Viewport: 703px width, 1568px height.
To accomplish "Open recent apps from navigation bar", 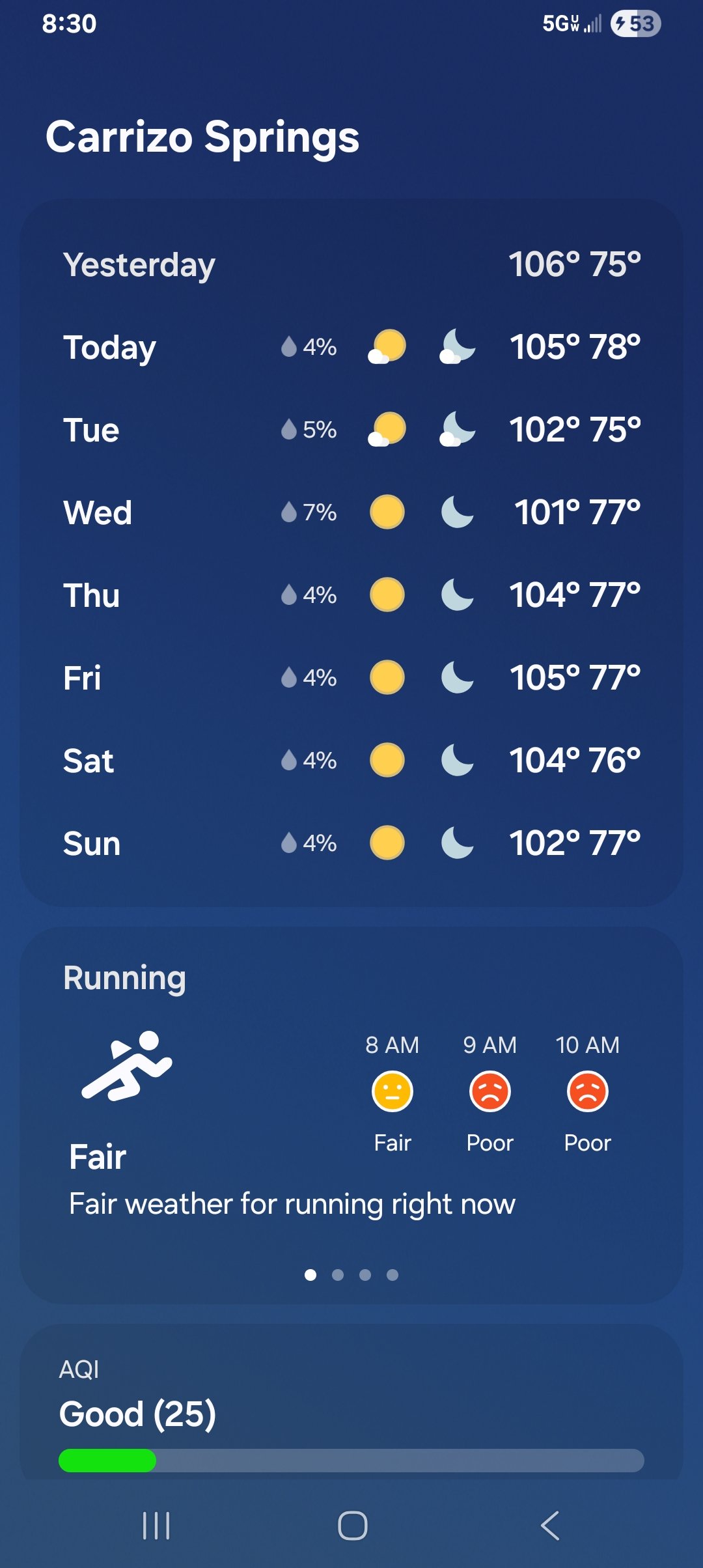I will (x=156, y=1526).
